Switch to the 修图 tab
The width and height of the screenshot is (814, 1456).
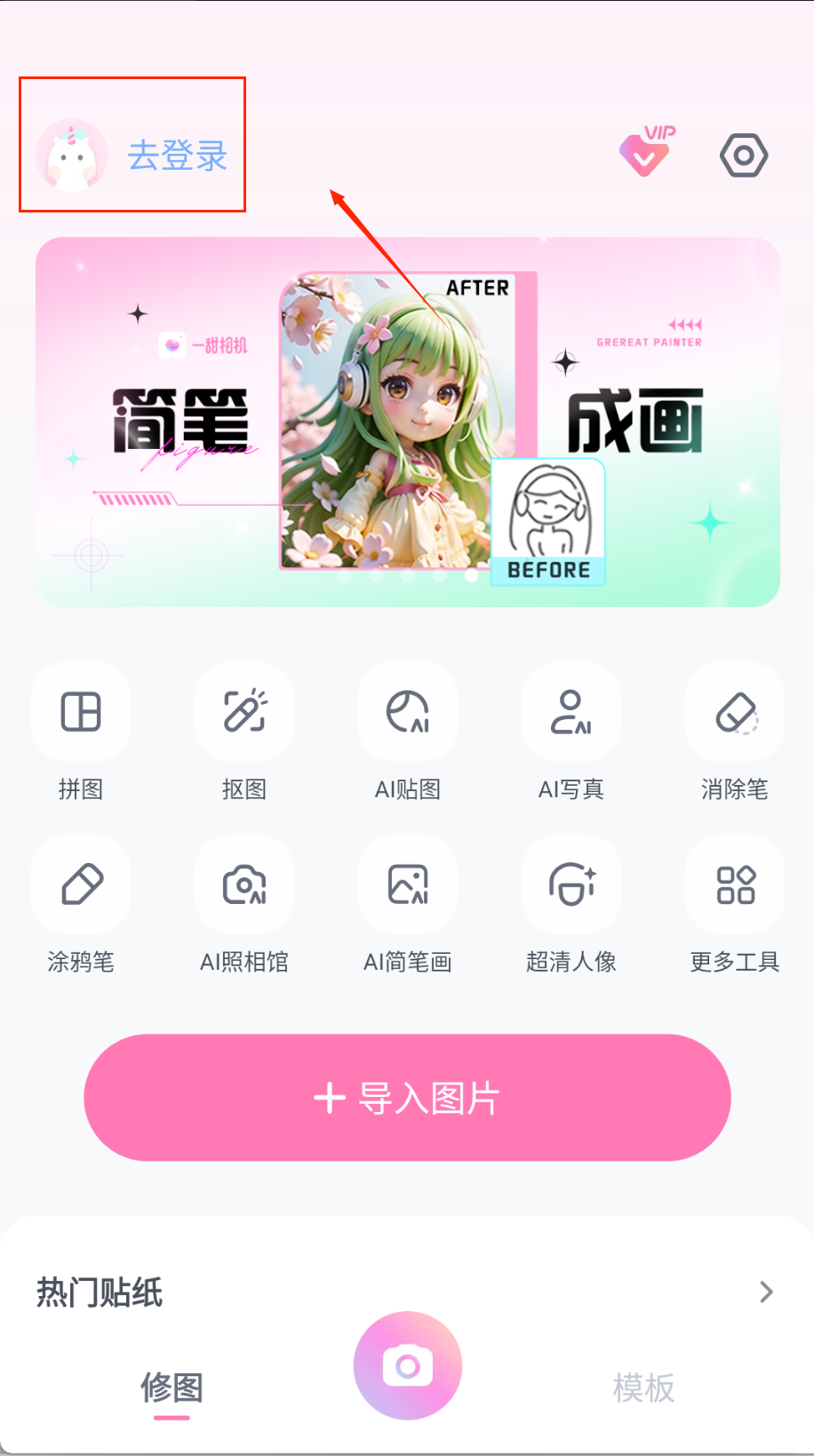click(172, 1388)
